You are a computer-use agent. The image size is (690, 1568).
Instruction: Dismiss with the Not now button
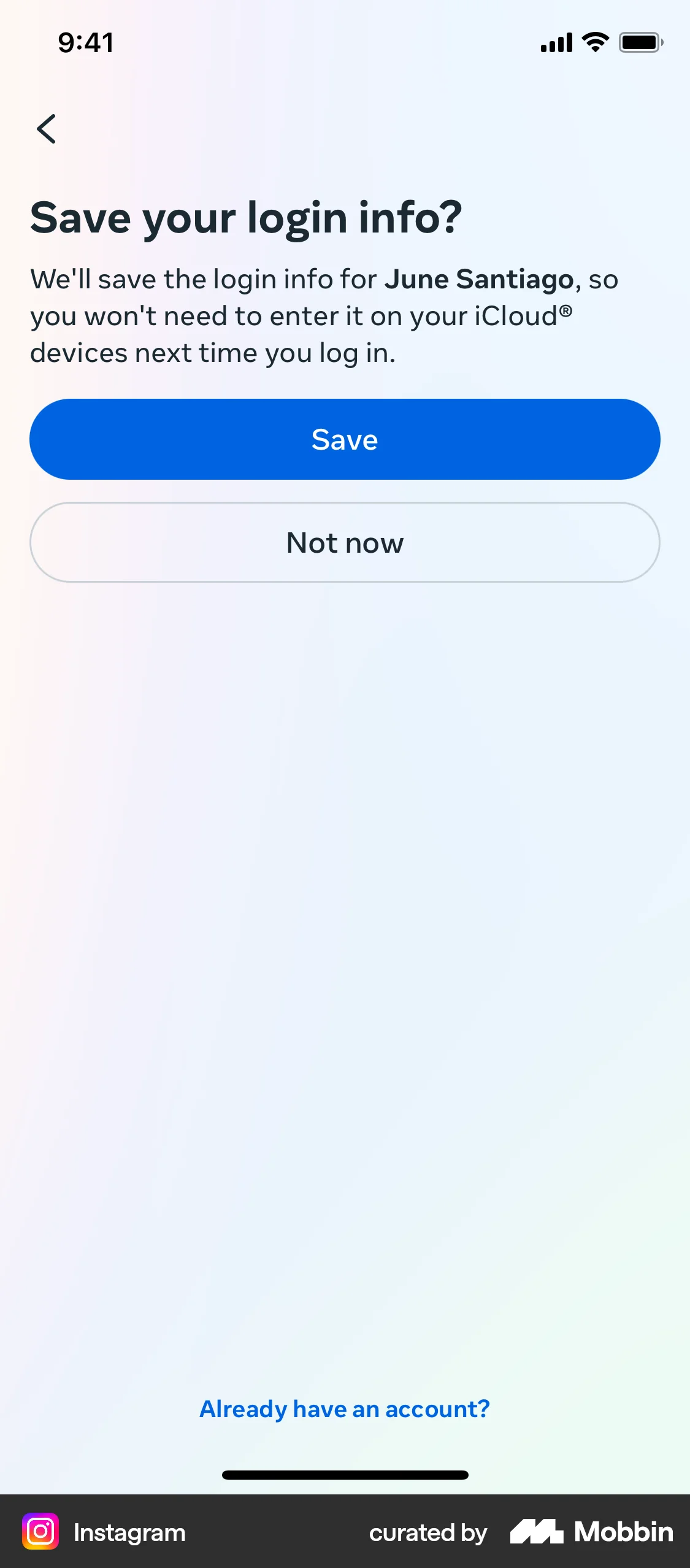345,542
